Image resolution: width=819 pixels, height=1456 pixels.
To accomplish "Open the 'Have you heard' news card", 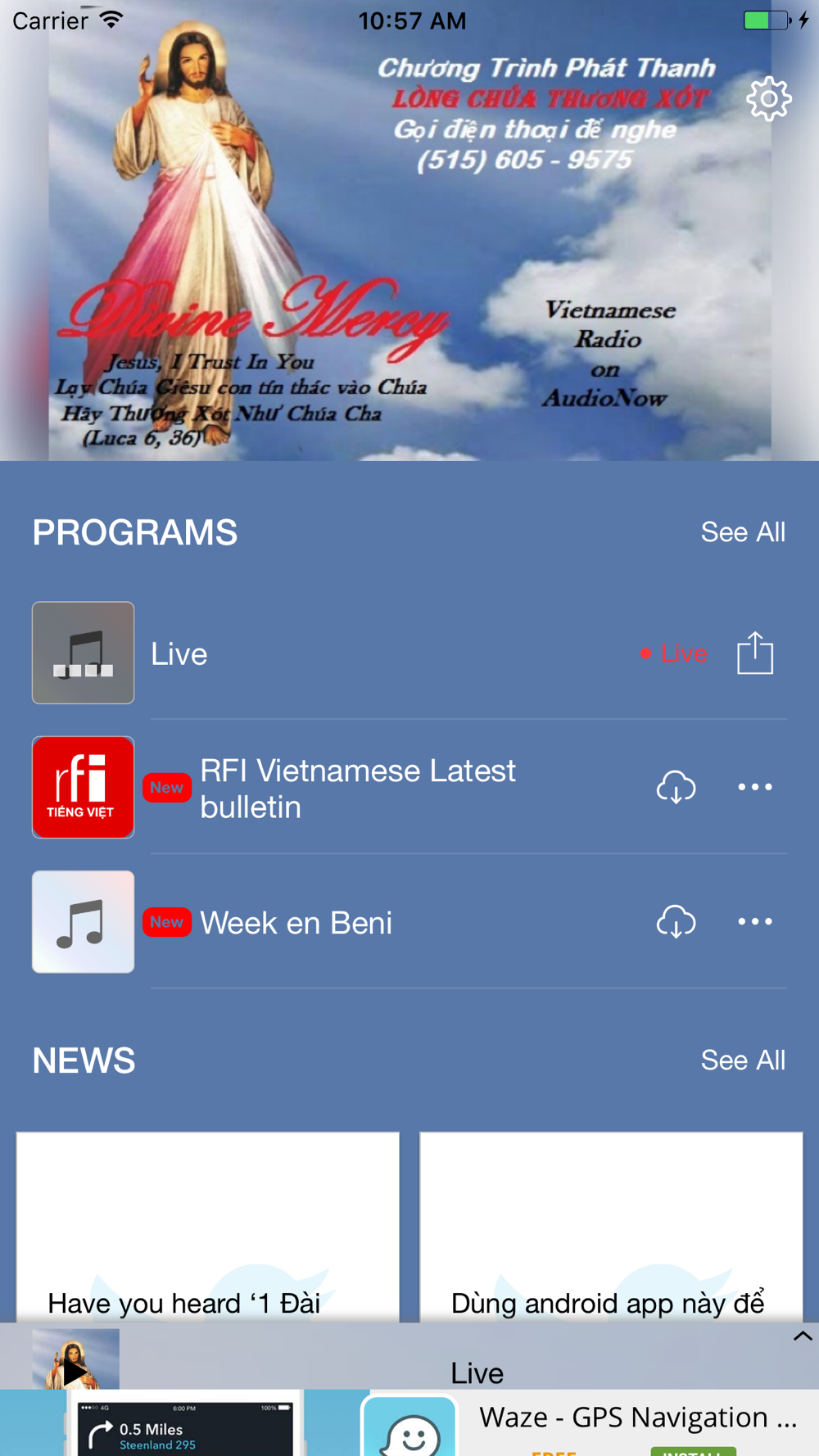I will point(208,1227).
